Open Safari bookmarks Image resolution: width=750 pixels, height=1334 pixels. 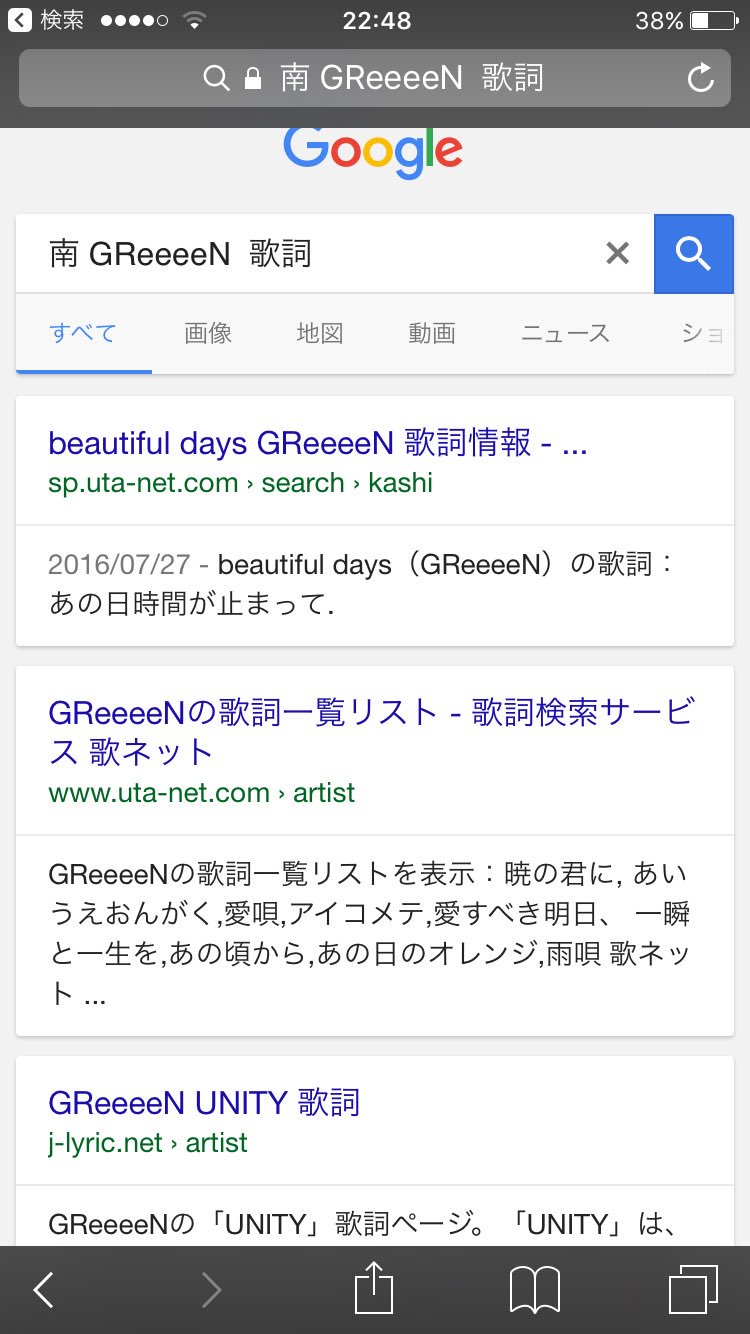click(535, 1290)
